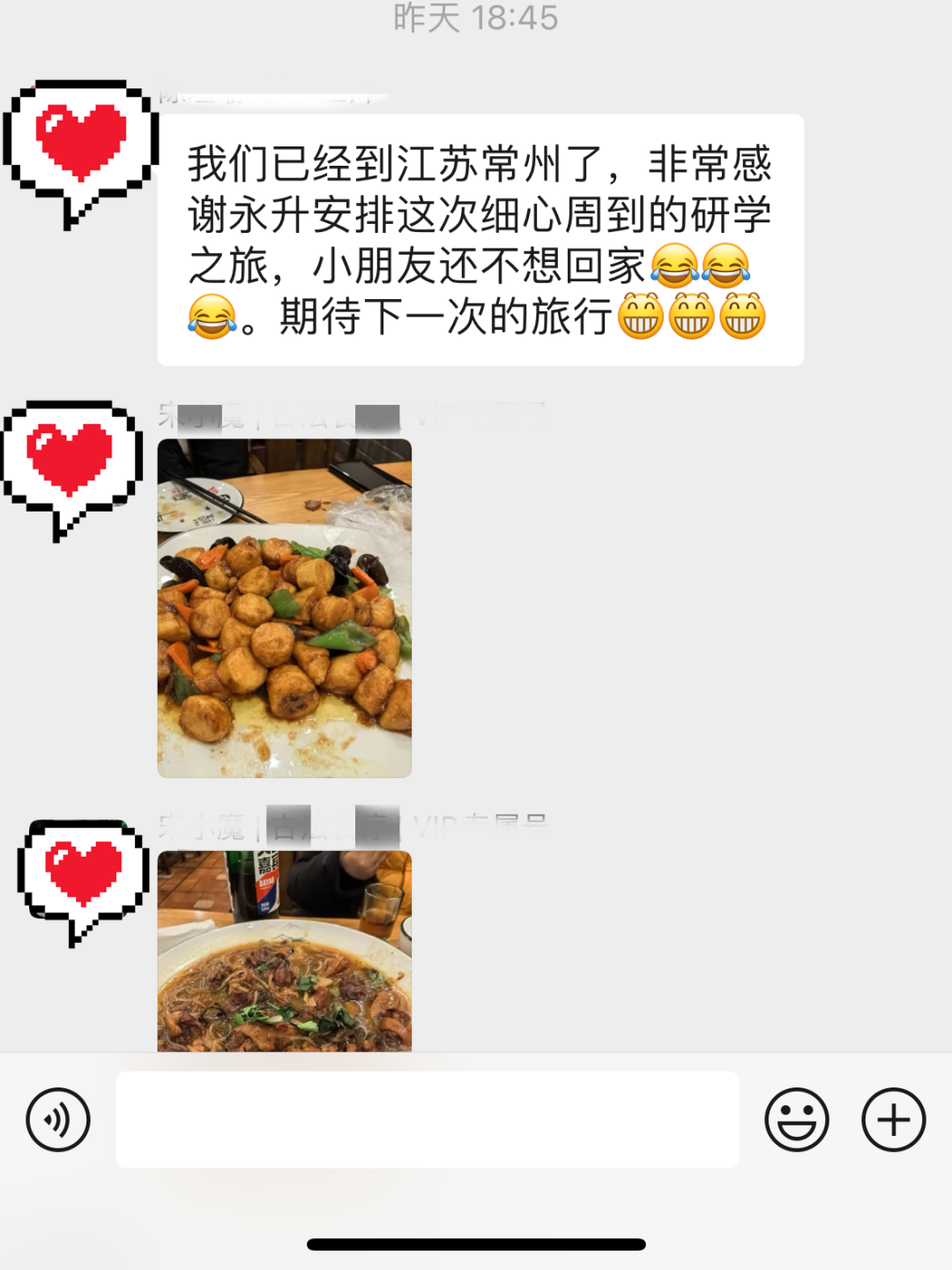952x1270 pixels.
Task: View the noodle dish photo
Action: [x=284, y=951]
